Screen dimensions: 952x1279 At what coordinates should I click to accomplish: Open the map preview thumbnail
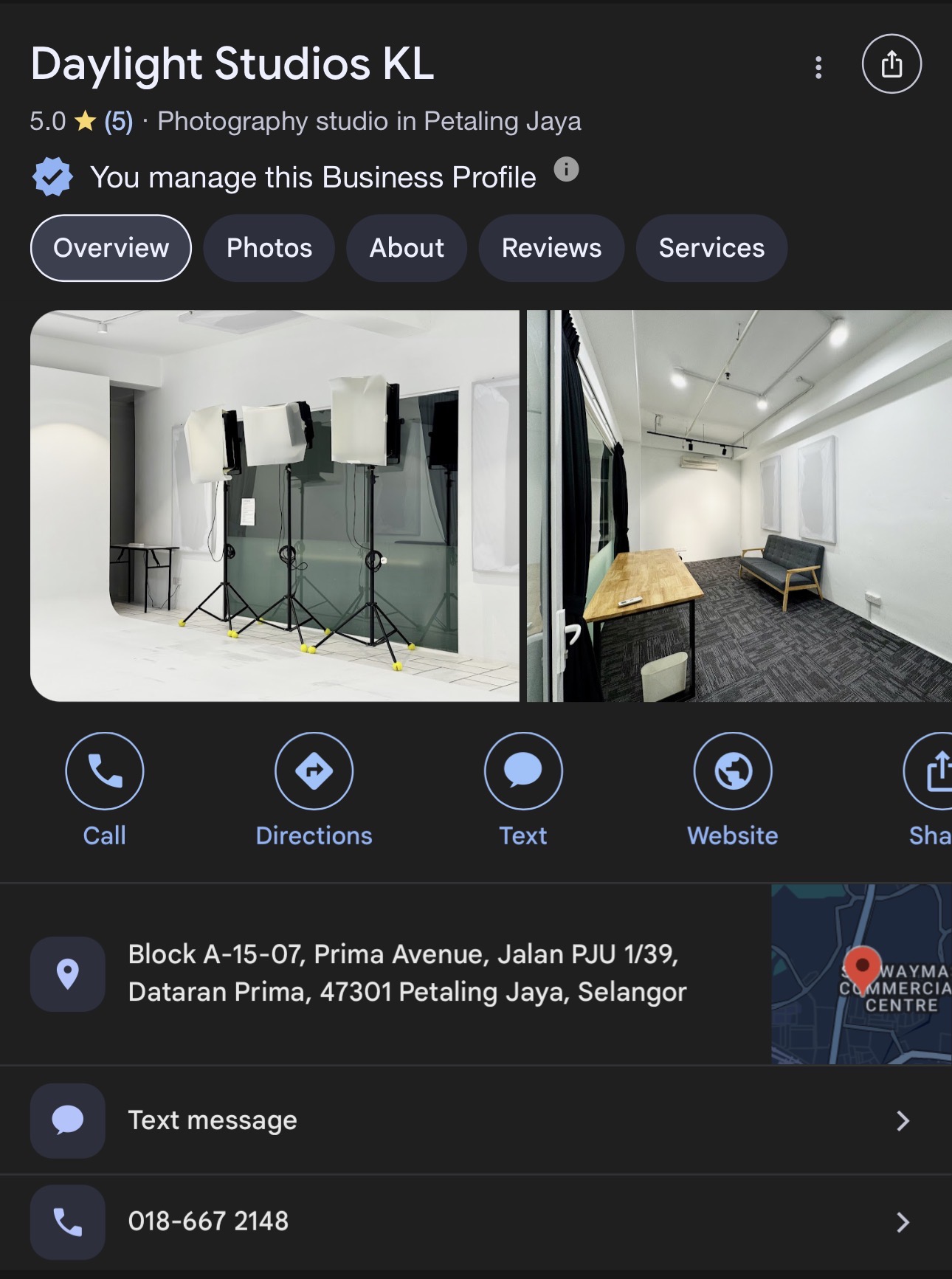pos(860,973)
